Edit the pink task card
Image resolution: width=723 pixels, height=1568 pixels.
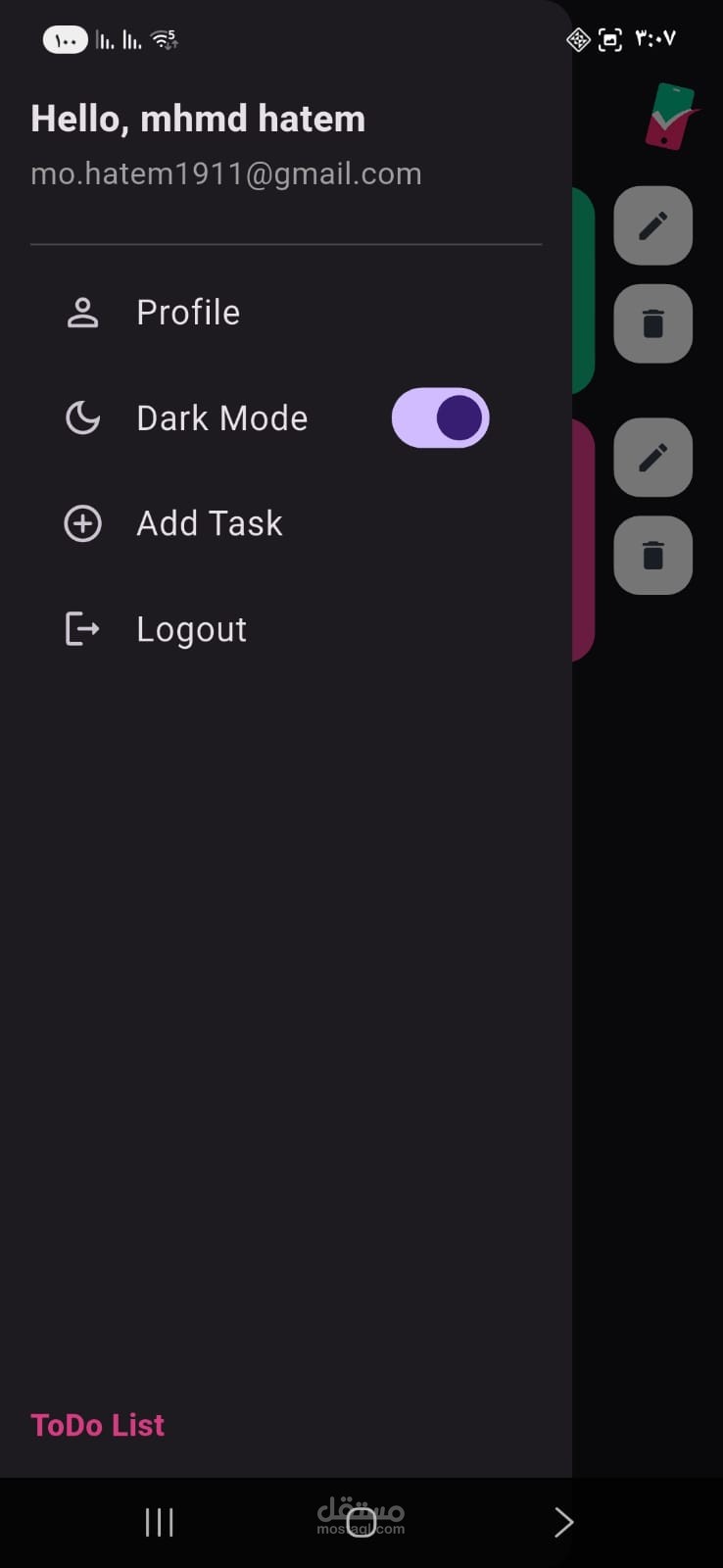(x=652, y=458)
